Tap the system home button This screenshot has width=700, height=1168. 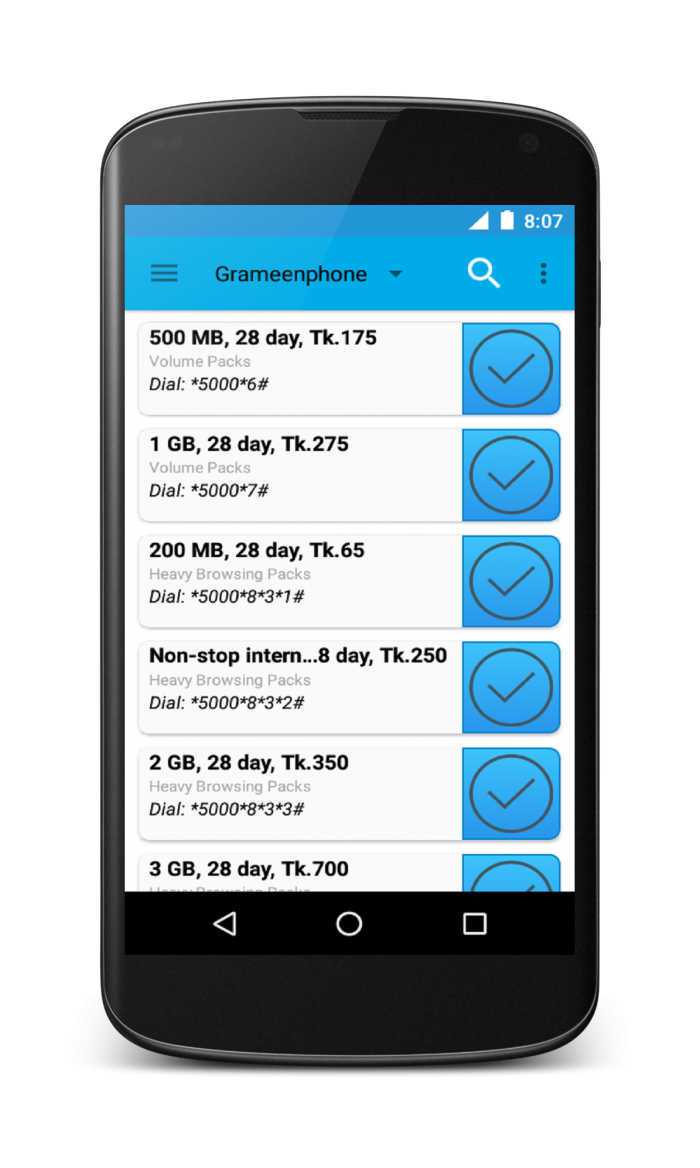click(x=349, y=924)
